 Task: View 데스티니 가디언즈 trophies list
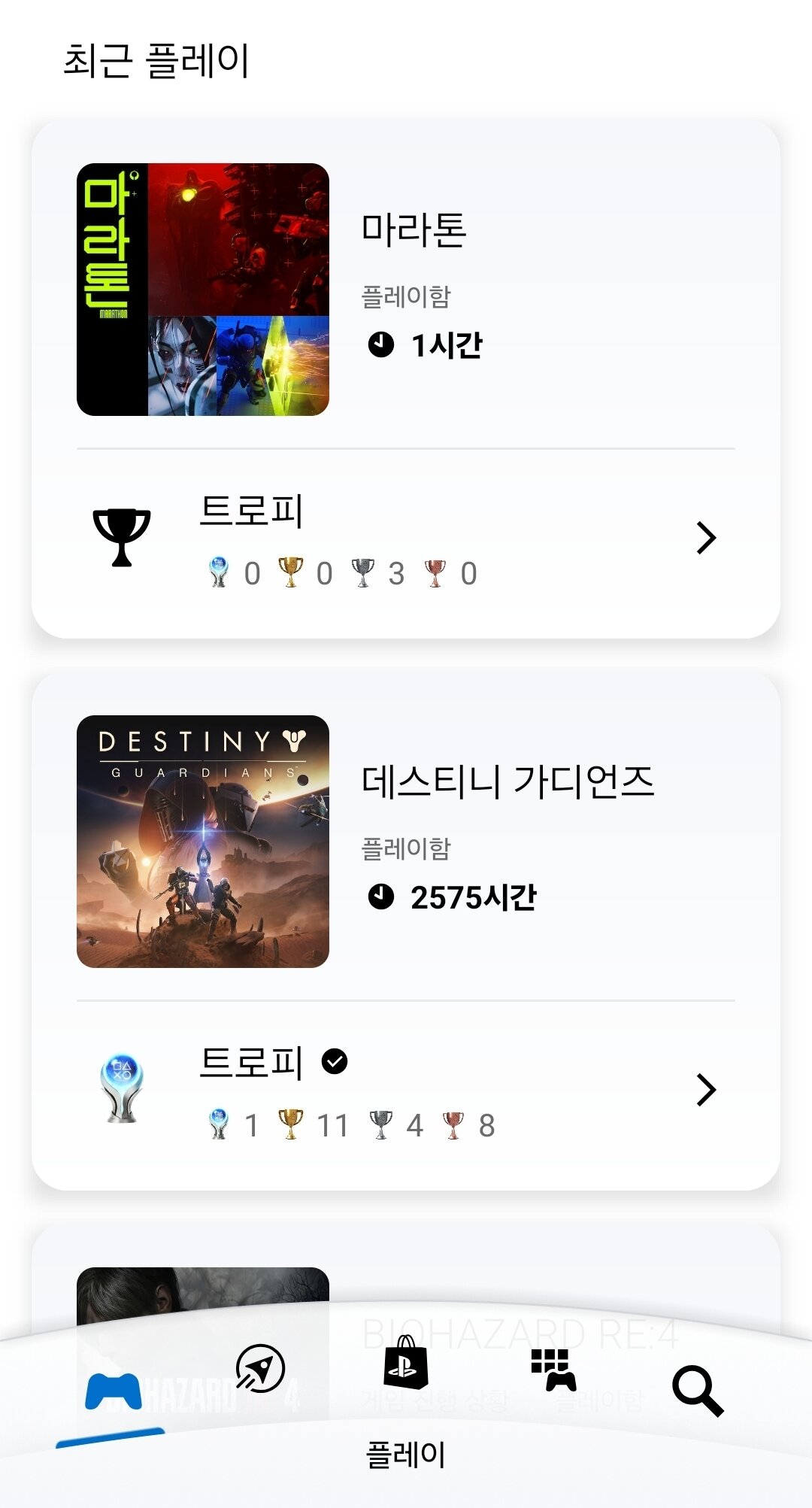(x=406, y=1091)
